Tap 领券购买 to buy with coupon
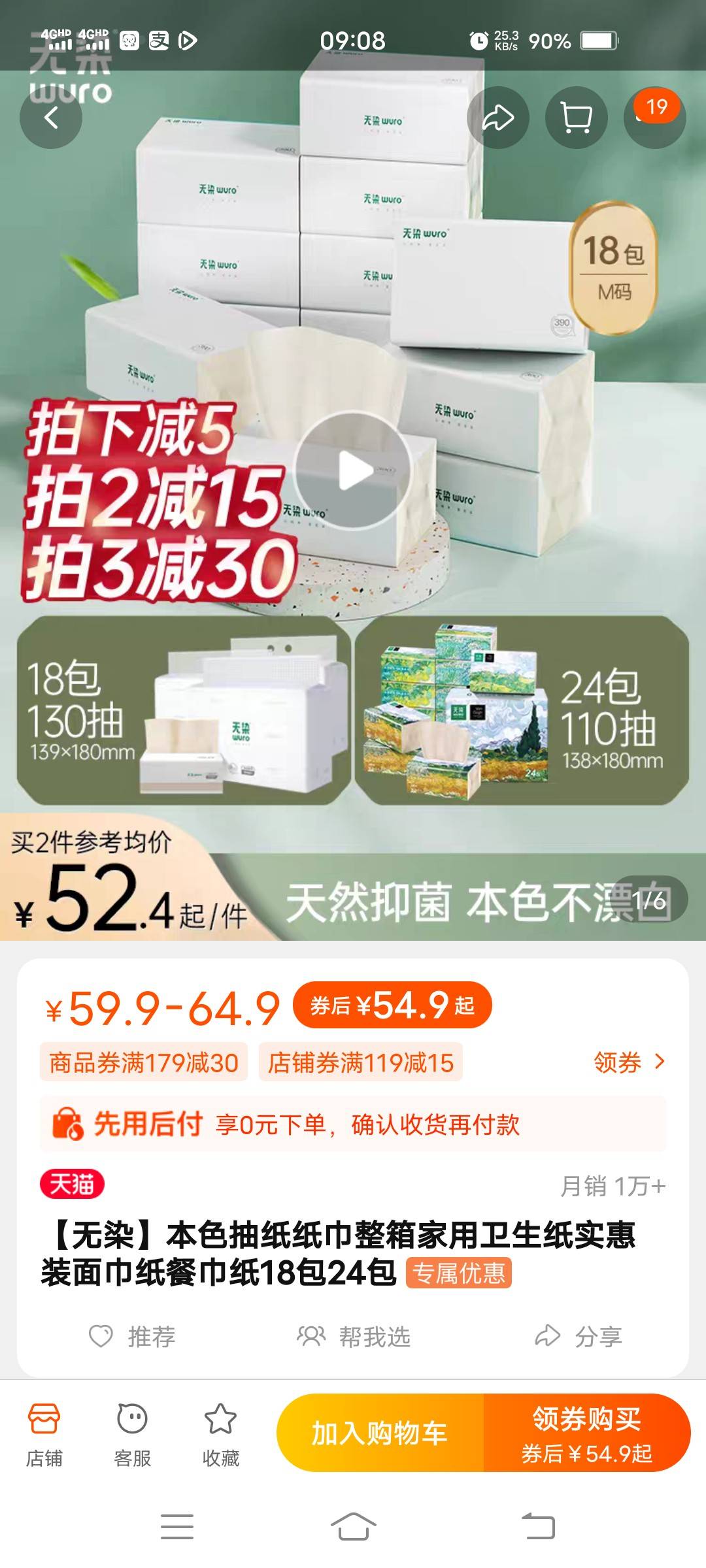This screenshot has width=706, height=1568. click(x=586, y=1433)
